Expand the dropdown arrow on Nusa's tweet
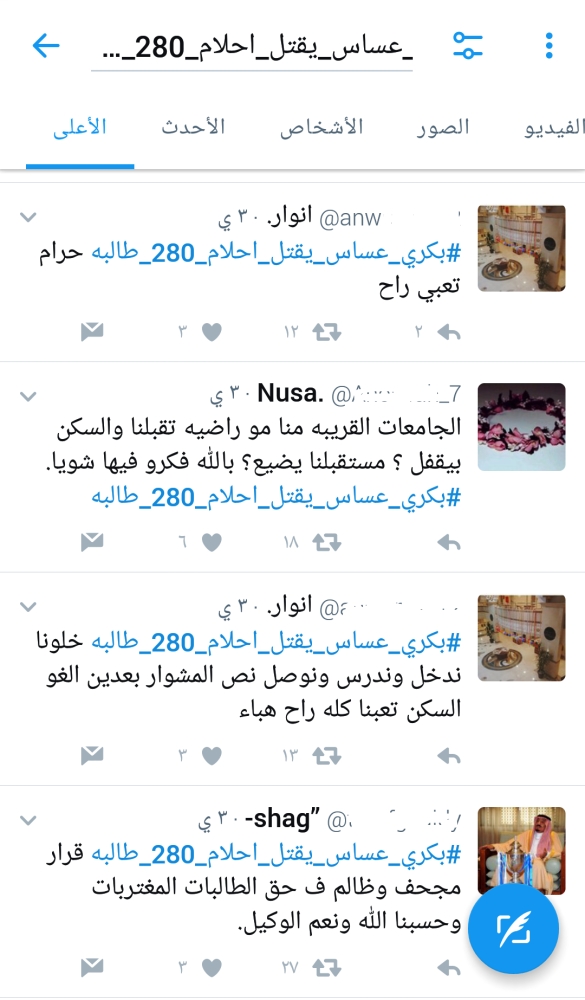This screenshot has height=1000, width=585. (28, 397)
